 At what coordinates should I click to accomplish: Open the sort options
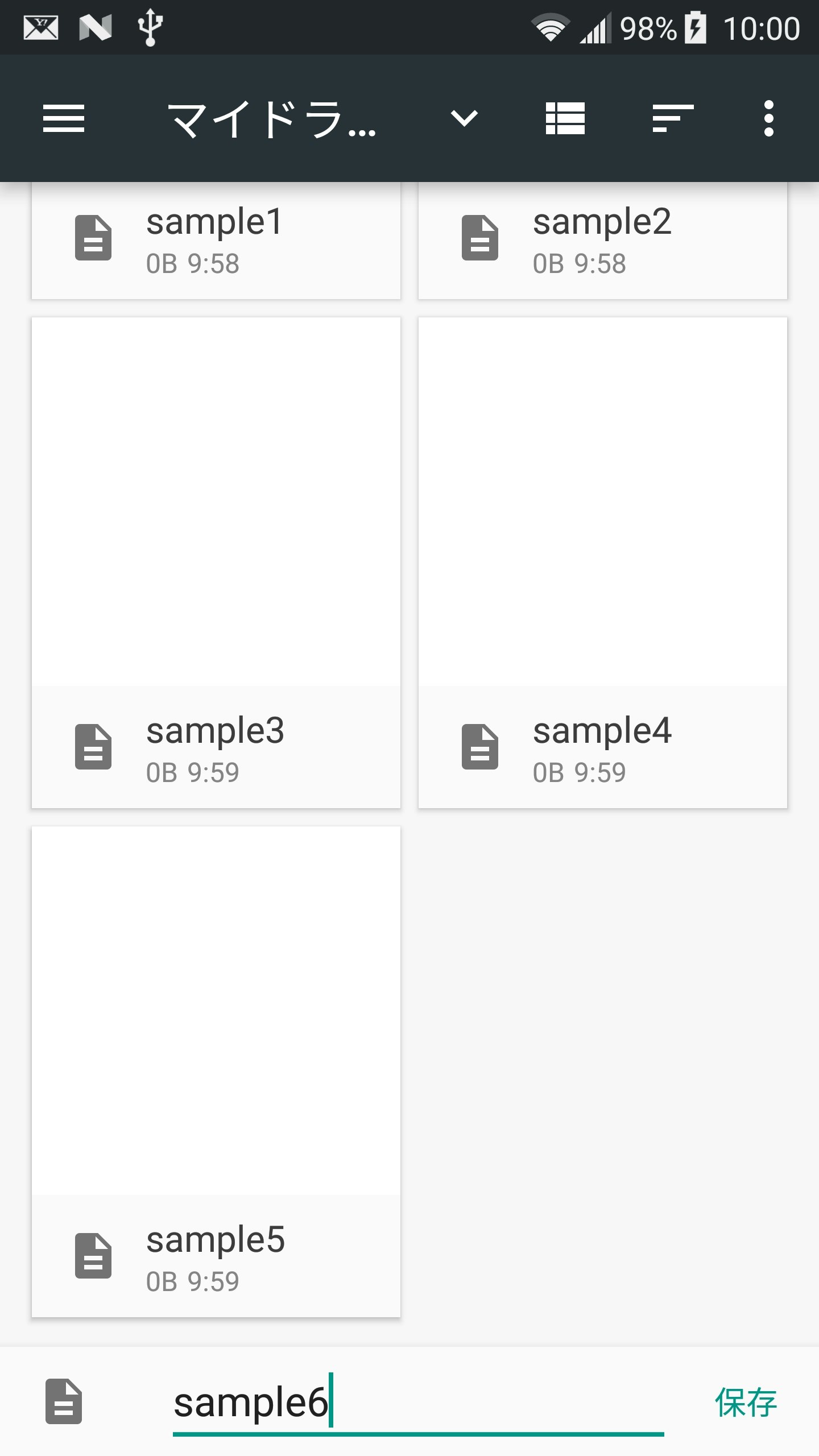(x=673, y=118)
